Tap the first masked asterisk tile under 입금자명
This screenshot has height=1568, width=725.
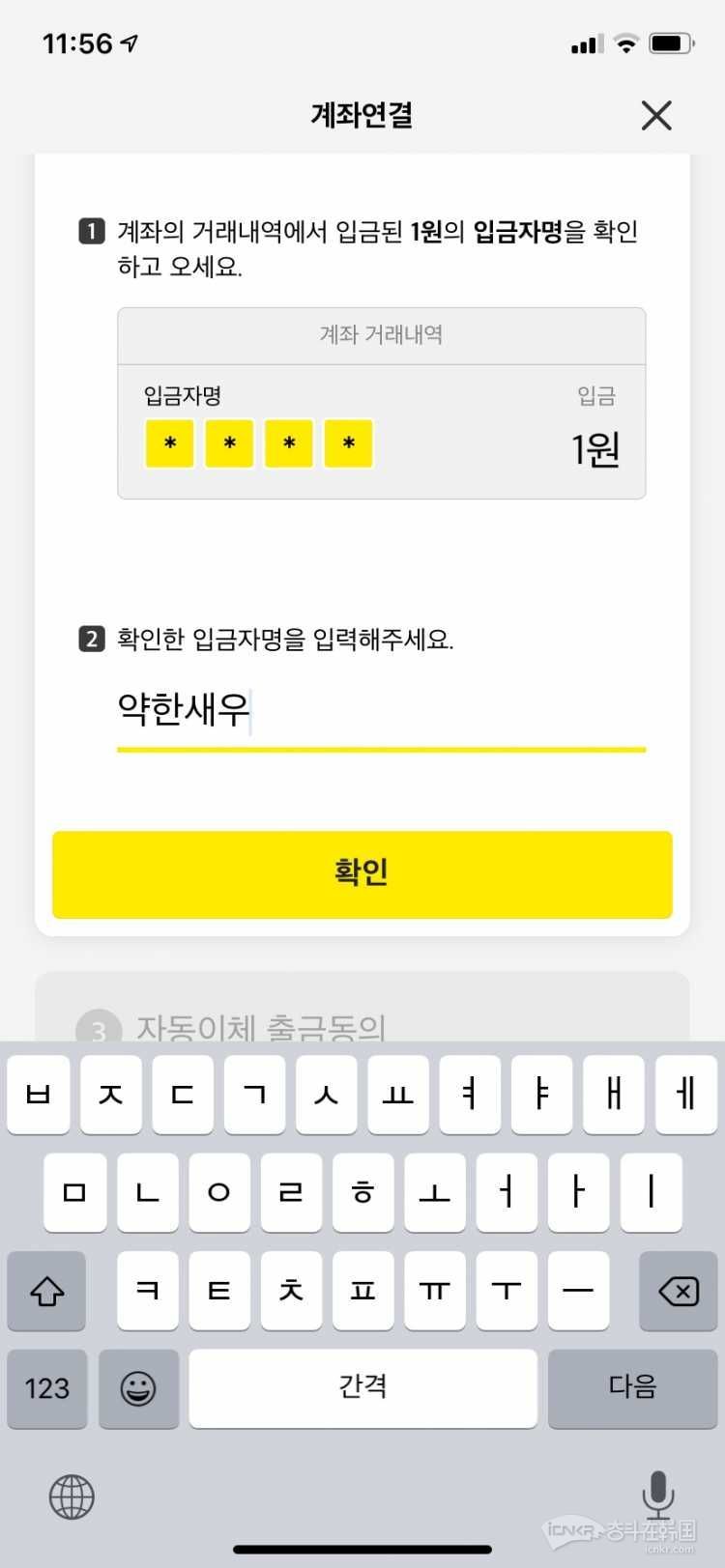169,443
